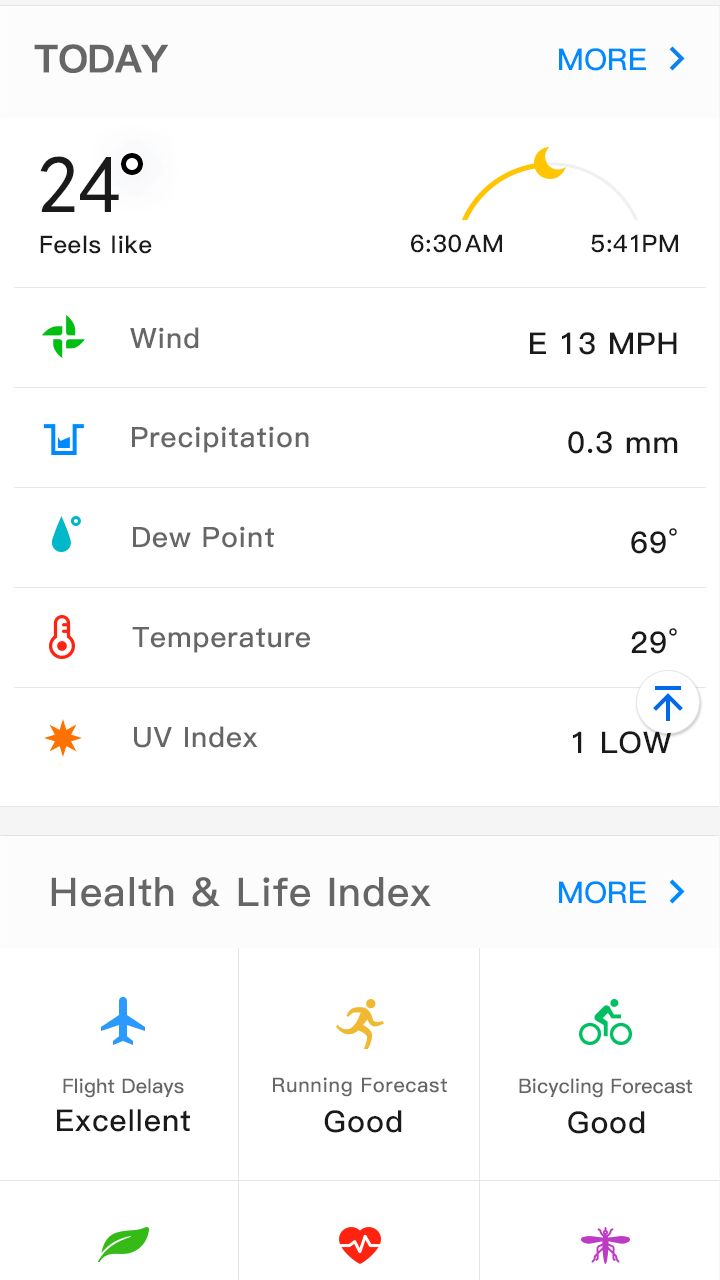Tap the scroll-to-top arrow button
This screenshot has width=720, height=1280.
(668, 703)
